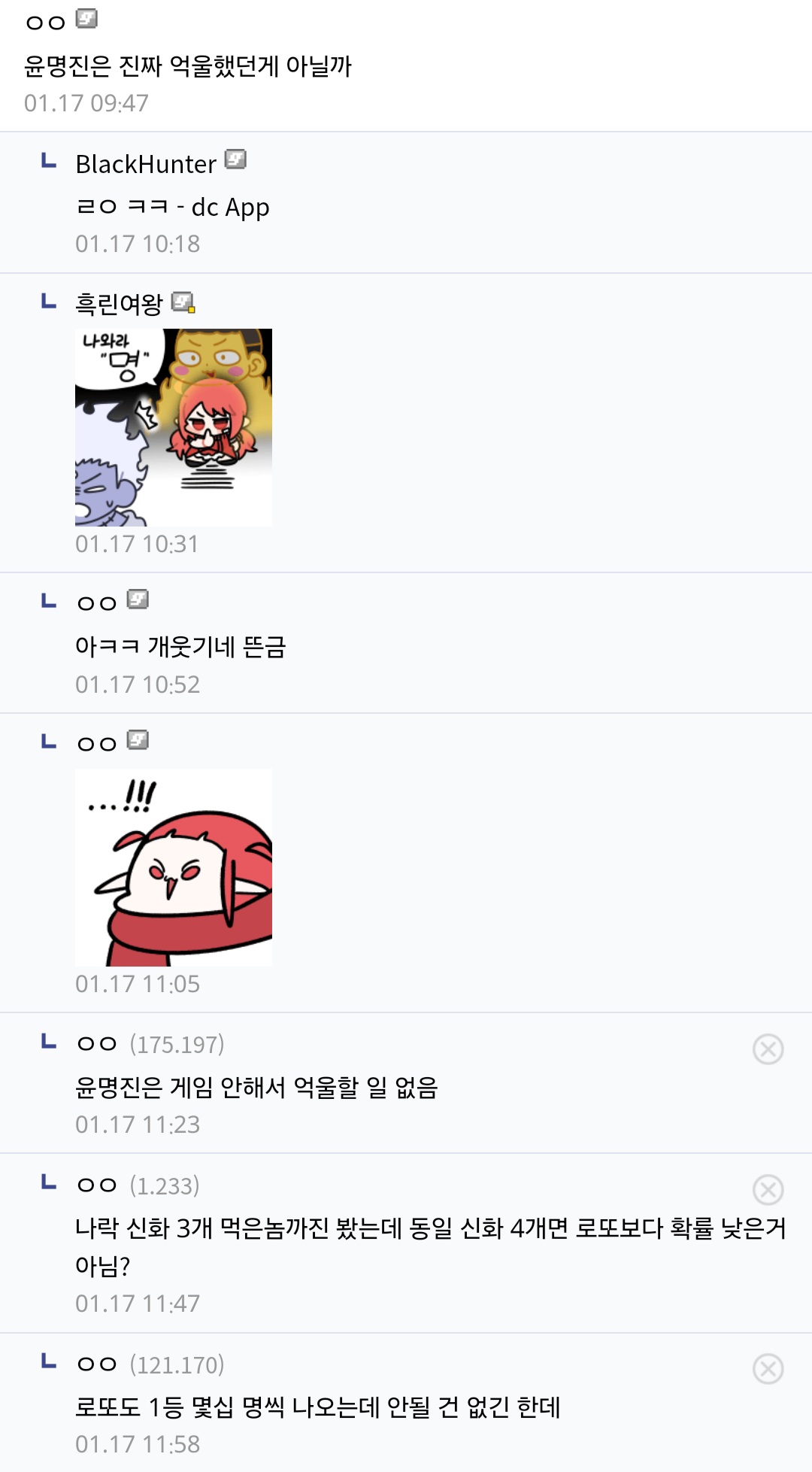Delete the reply from ㅇㅇ (121.170)
Image resolution: width=812 pixels, height=1472 pixels.
(x=768, y=1368)
